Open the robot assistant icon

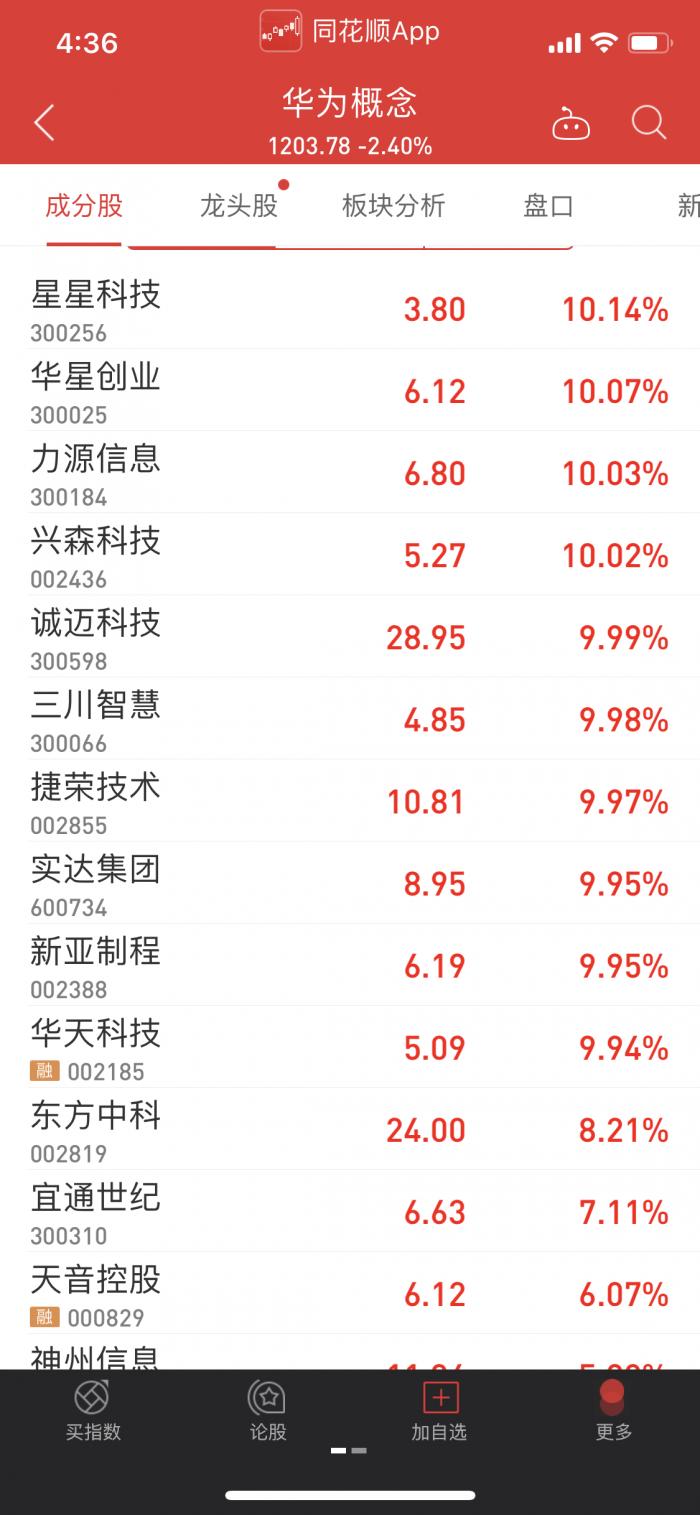pyautogui.click(x=571, y=124)
